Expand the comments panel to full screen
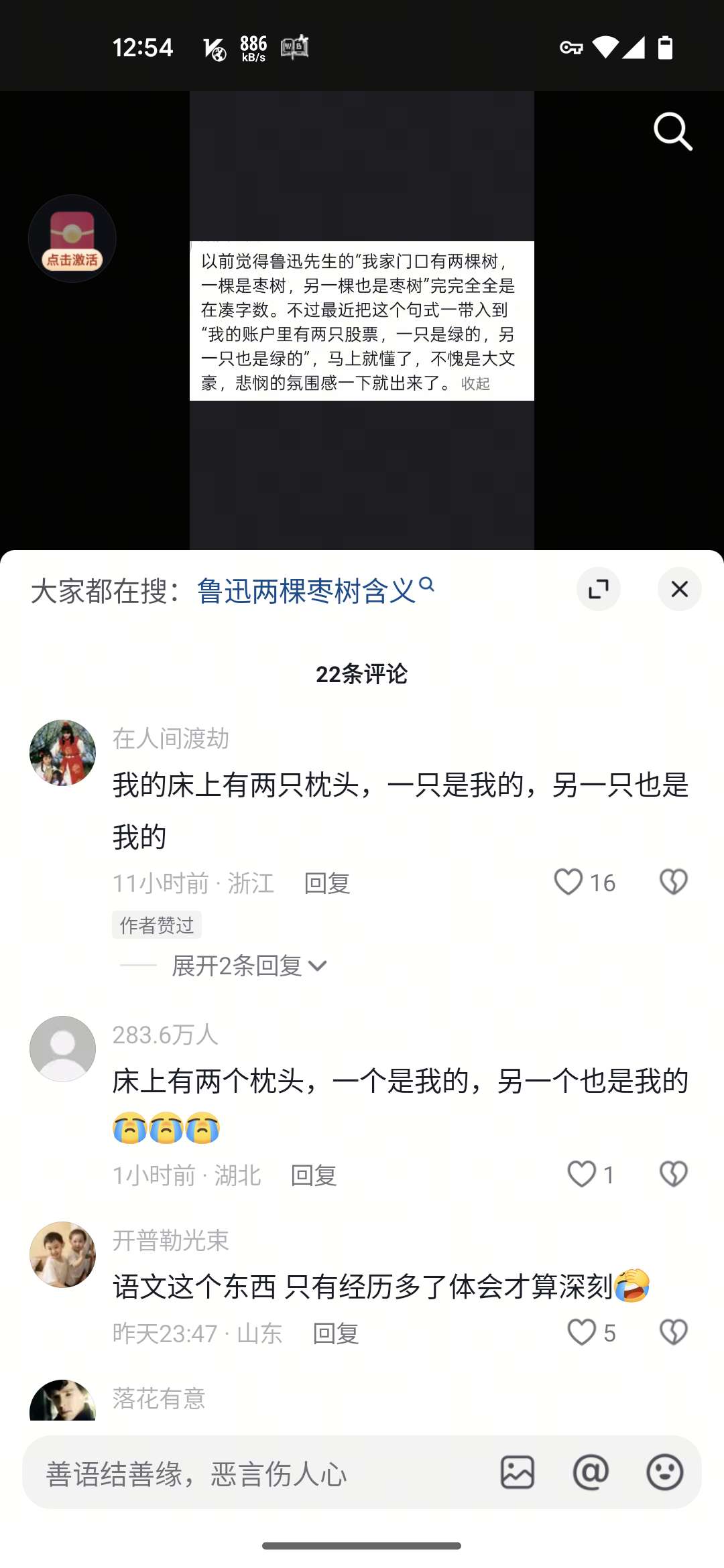 [598, 589]
